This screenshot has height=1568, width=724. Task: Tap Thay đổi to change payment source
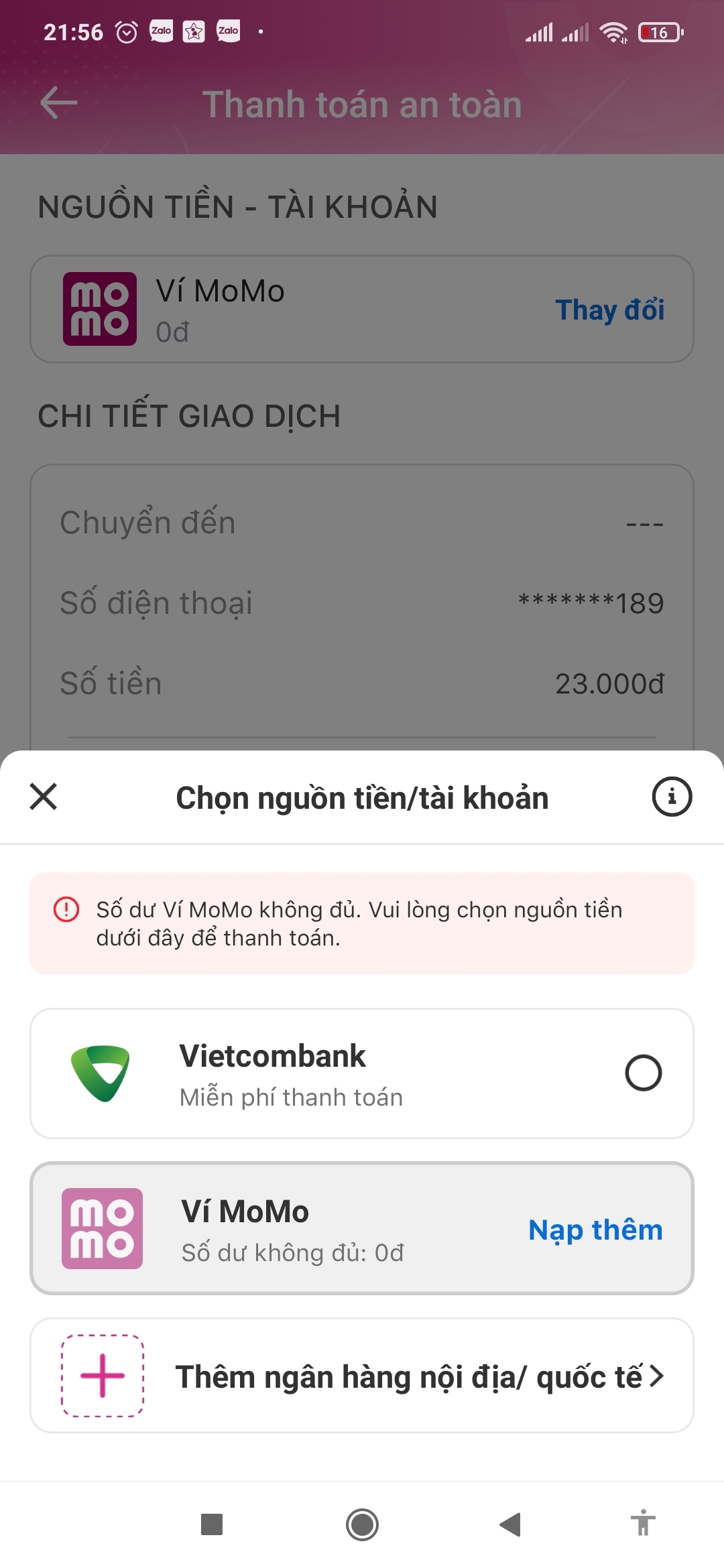point(609,310)
